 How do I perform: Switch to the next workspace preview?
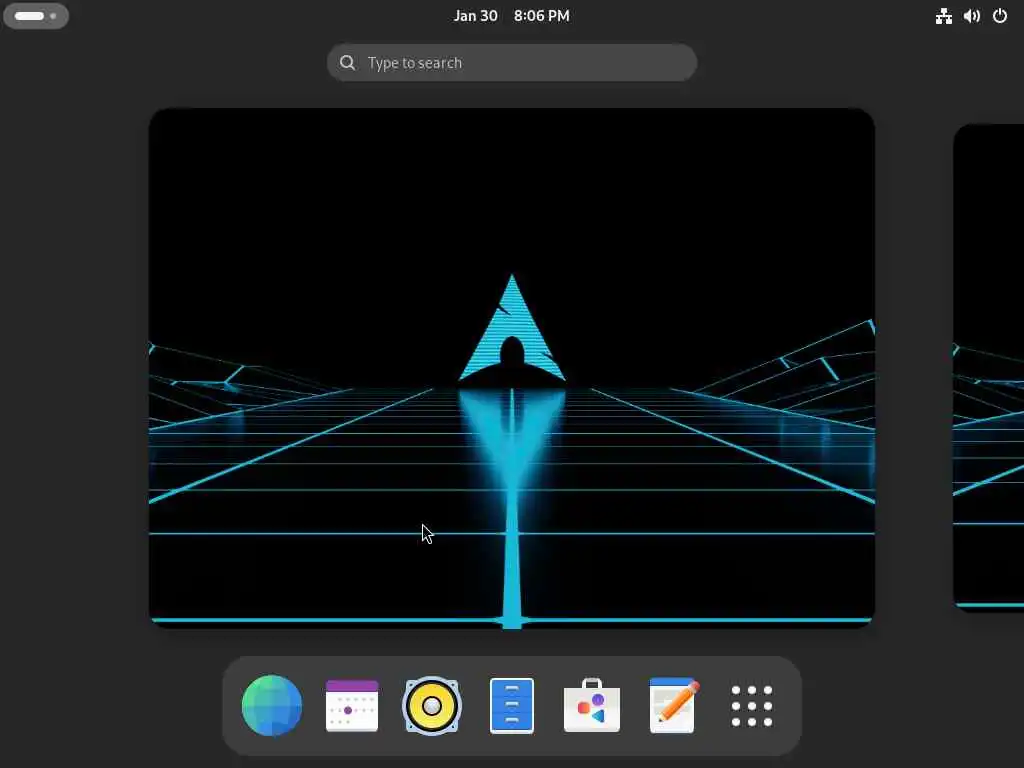pos(990,368)
